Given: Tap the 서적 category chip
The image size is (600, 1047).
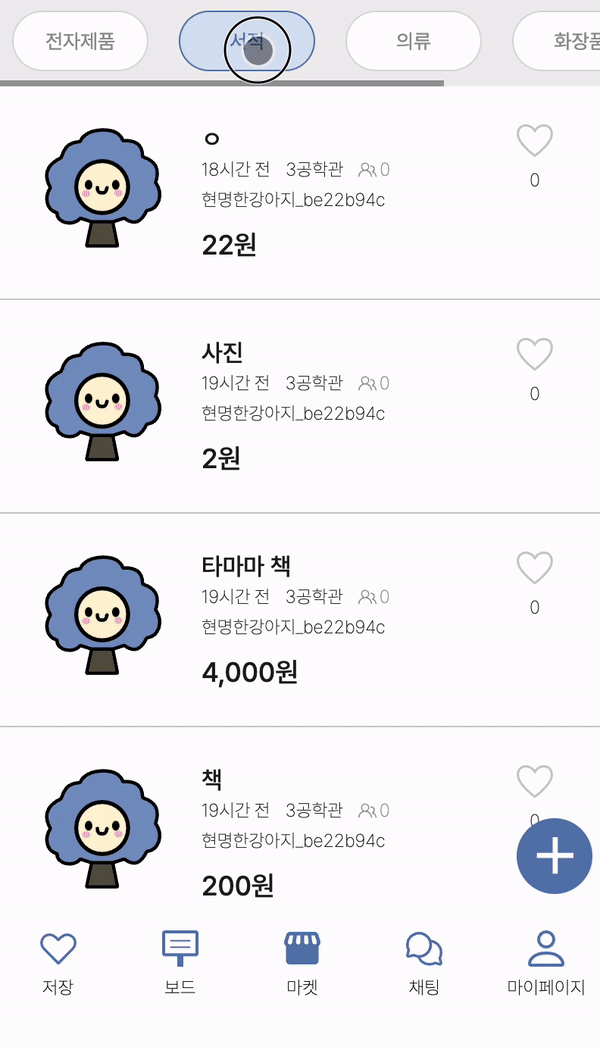Looking at the screenshot, I should tap(247, 41).
